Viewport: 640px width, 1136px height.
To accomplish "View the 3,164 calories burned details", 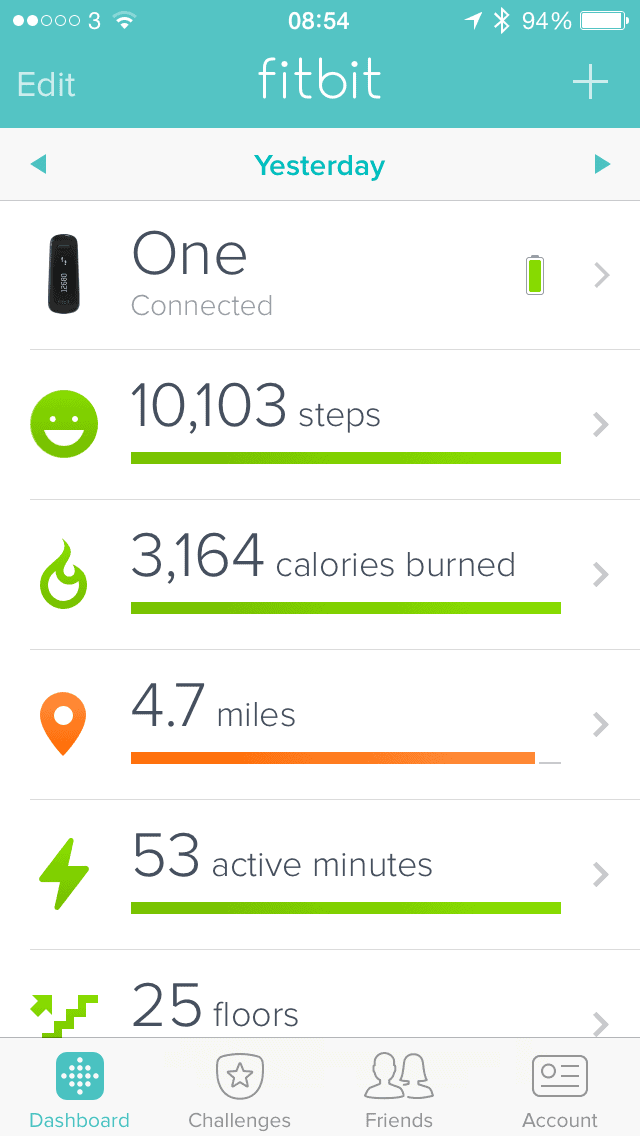I will (x=320, y=575).
